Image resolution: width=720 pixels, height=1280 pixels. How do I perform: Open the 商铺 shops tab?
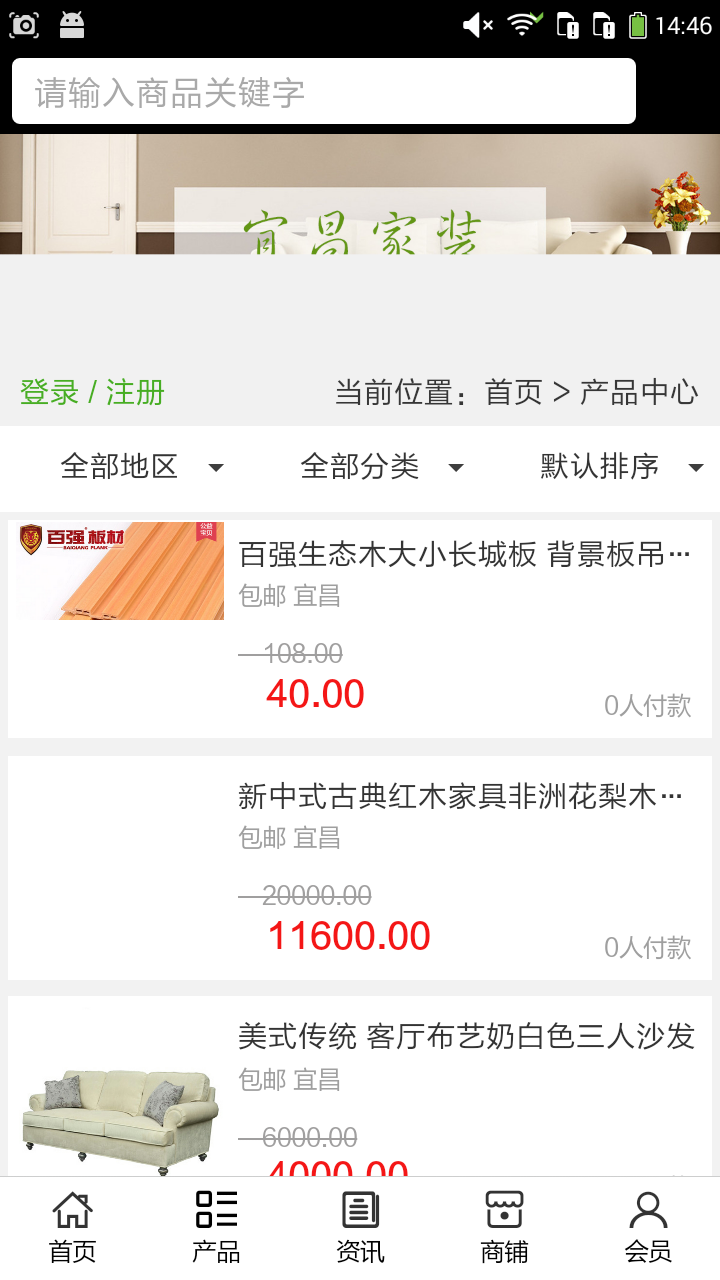(x=504, y=1227)
